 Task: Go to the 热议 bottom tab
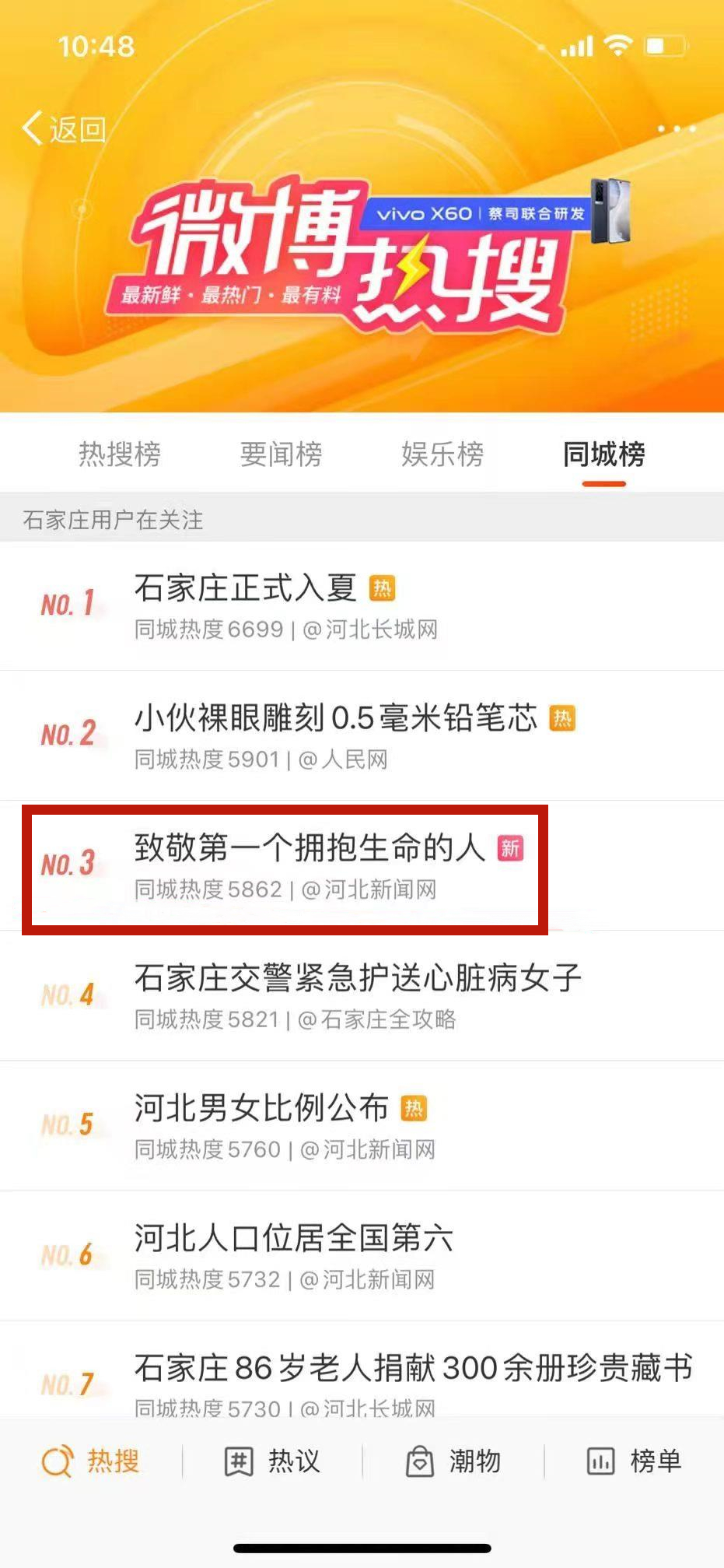(272, 1461)
